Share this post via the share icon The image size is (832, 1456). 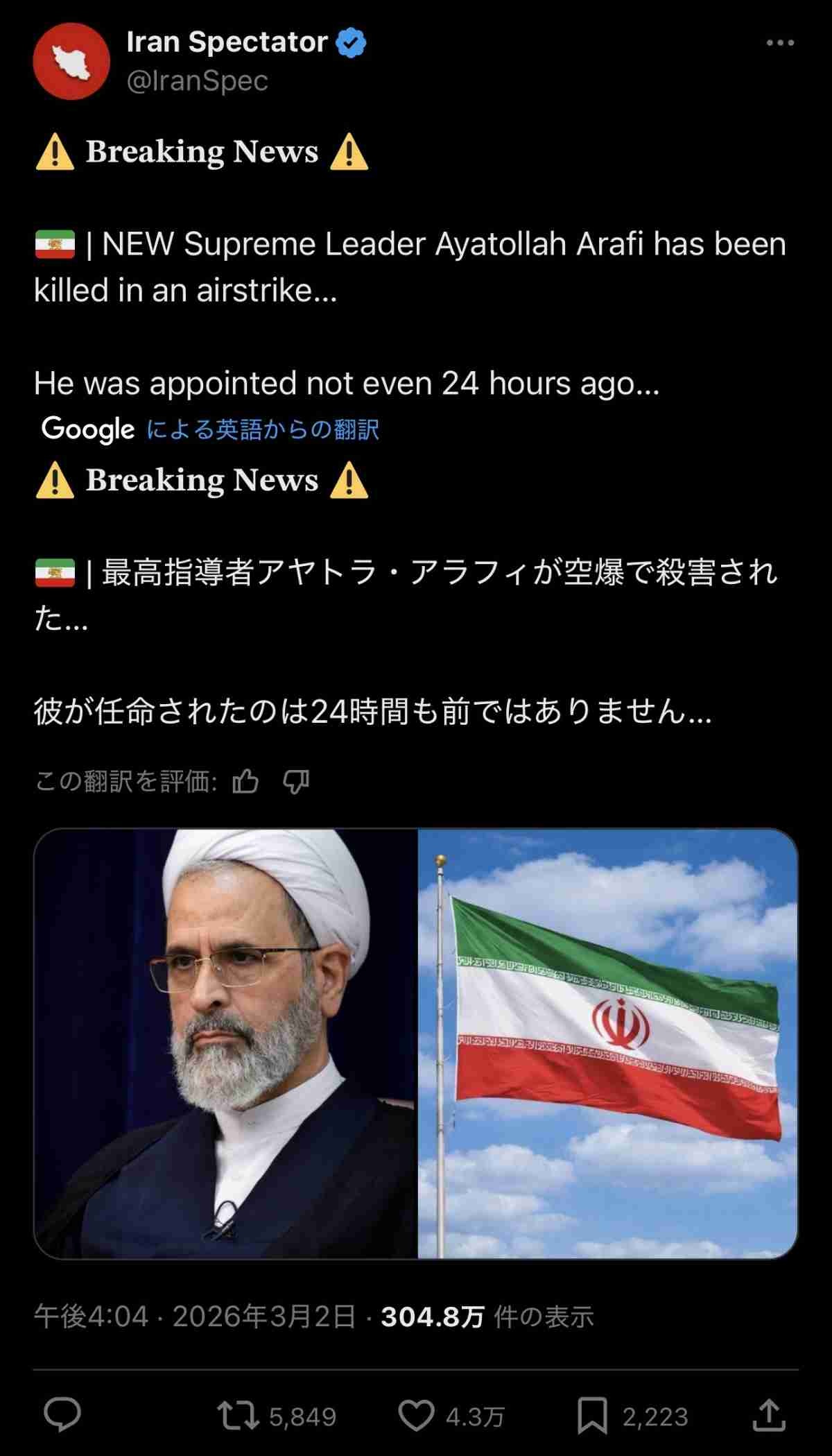point(769,1416)
